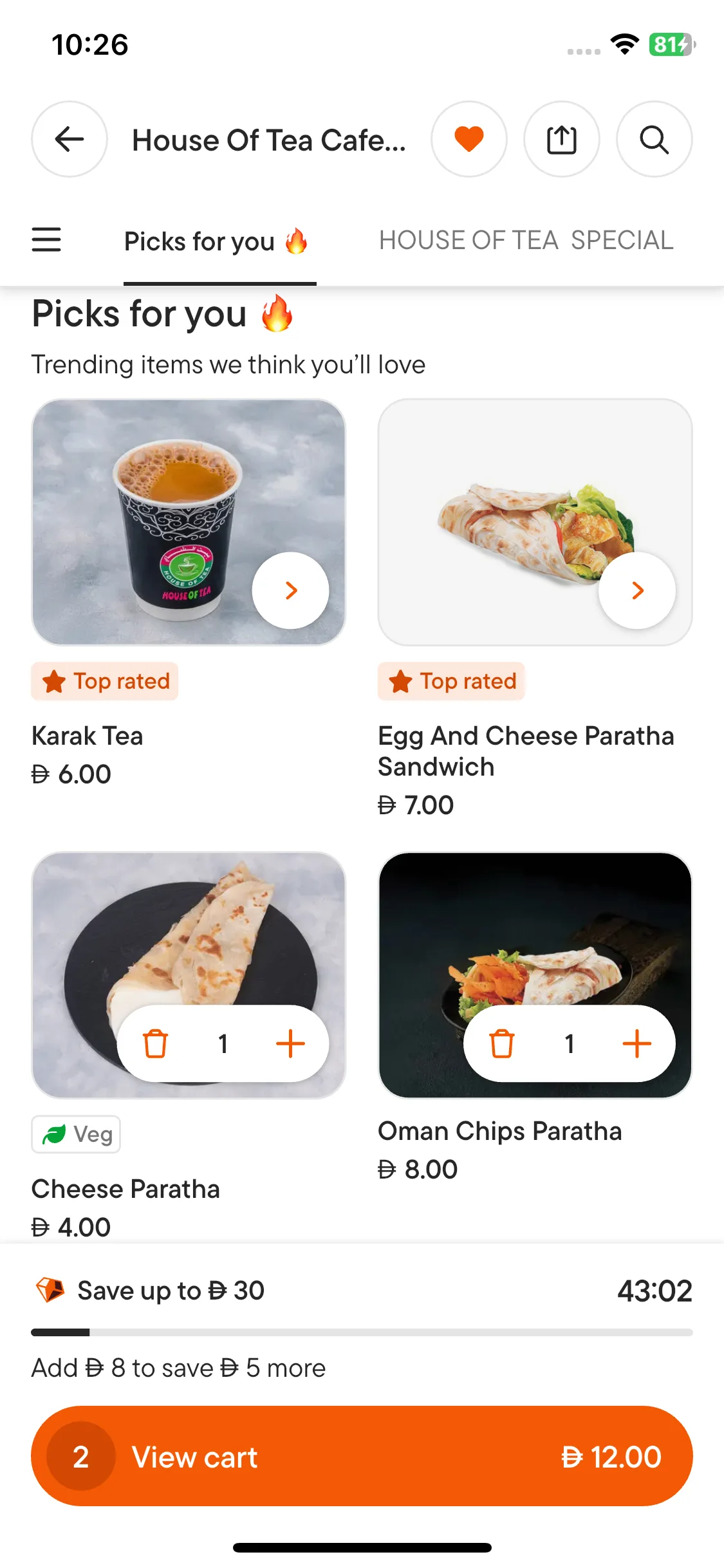724x1568 pixels.
Task: Add one more Cheese Paratha
Action: (290, 1043)
